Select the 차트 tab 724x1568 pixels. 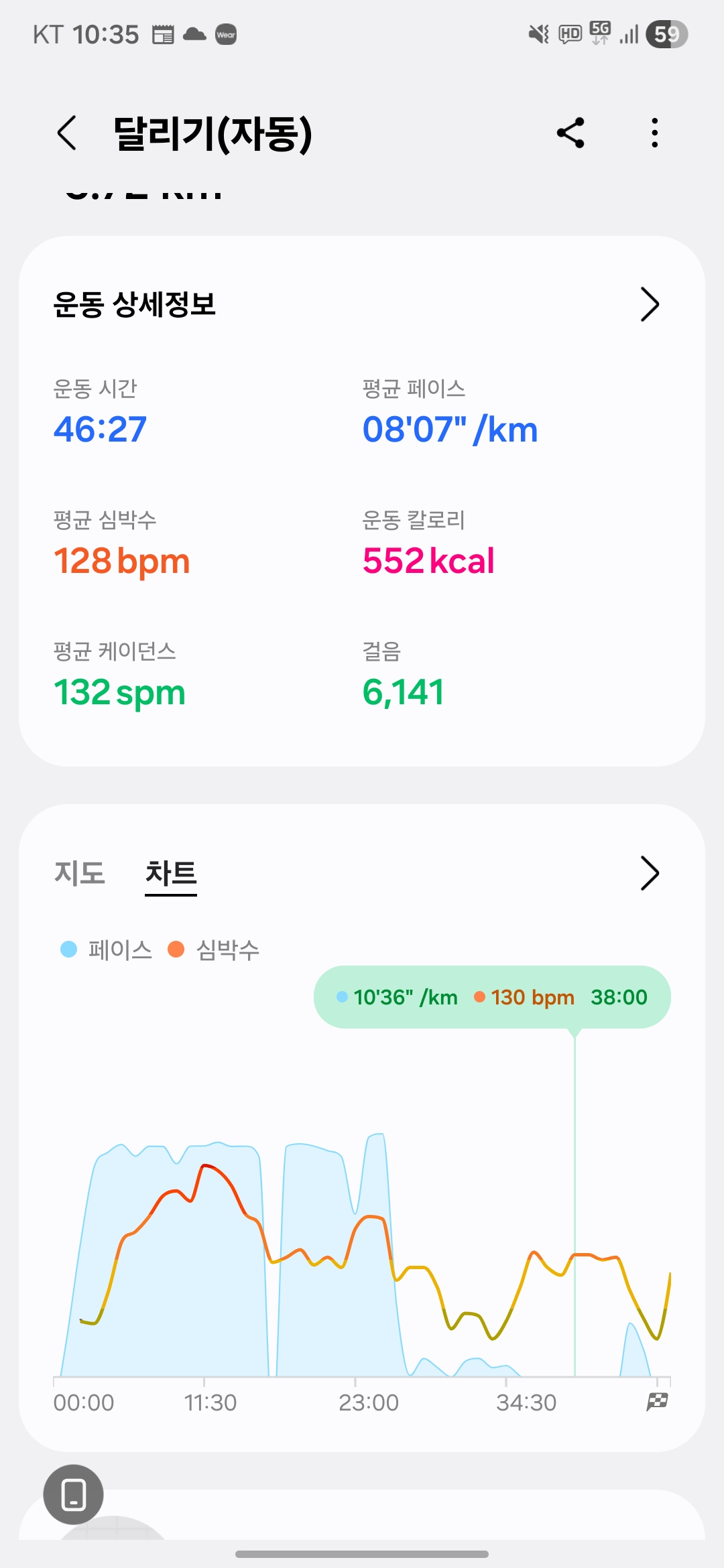(171, 873)
